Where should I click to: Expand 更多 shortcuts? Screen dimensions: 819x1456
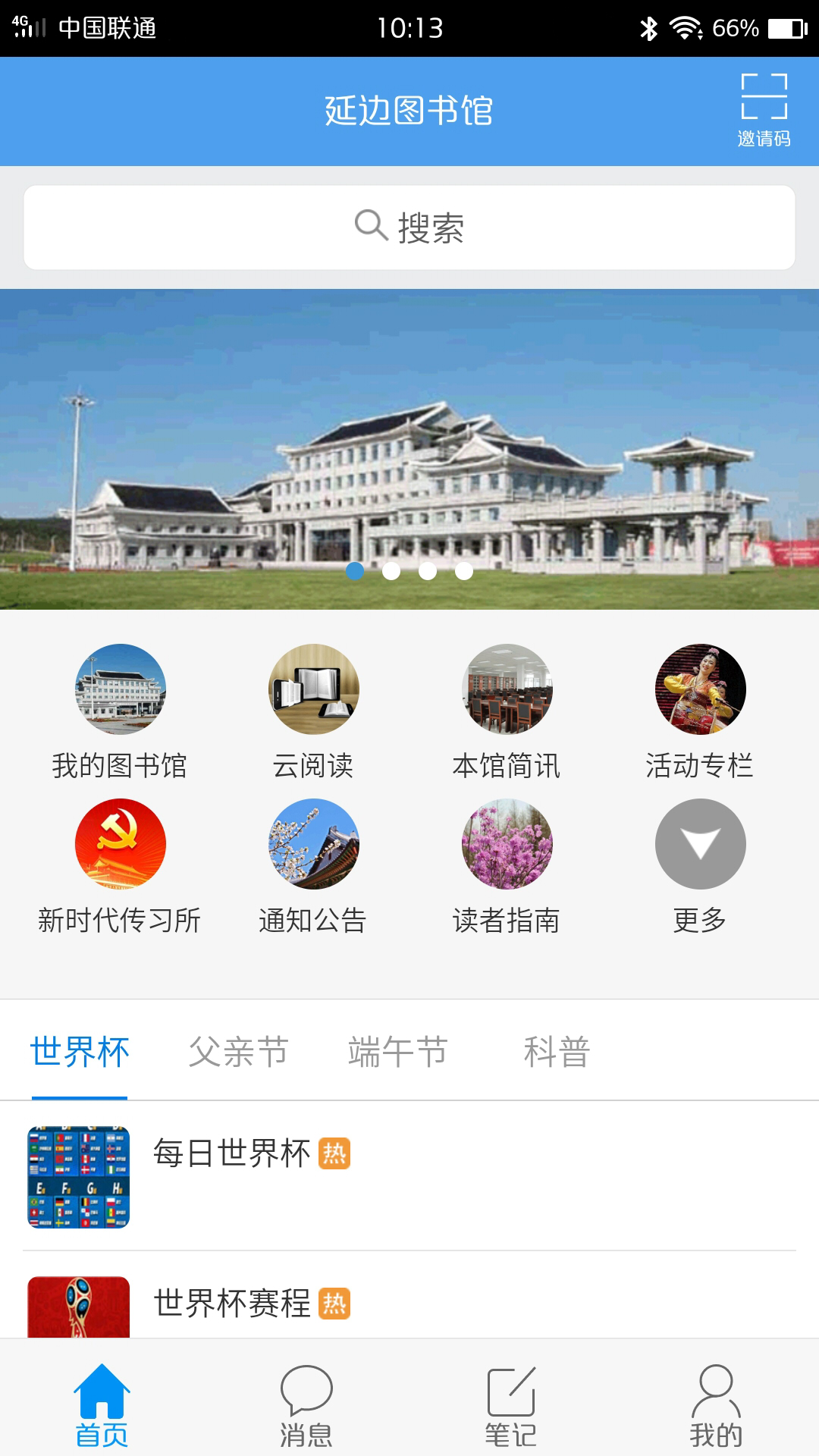pyautogui.click(x=700, y=866)
